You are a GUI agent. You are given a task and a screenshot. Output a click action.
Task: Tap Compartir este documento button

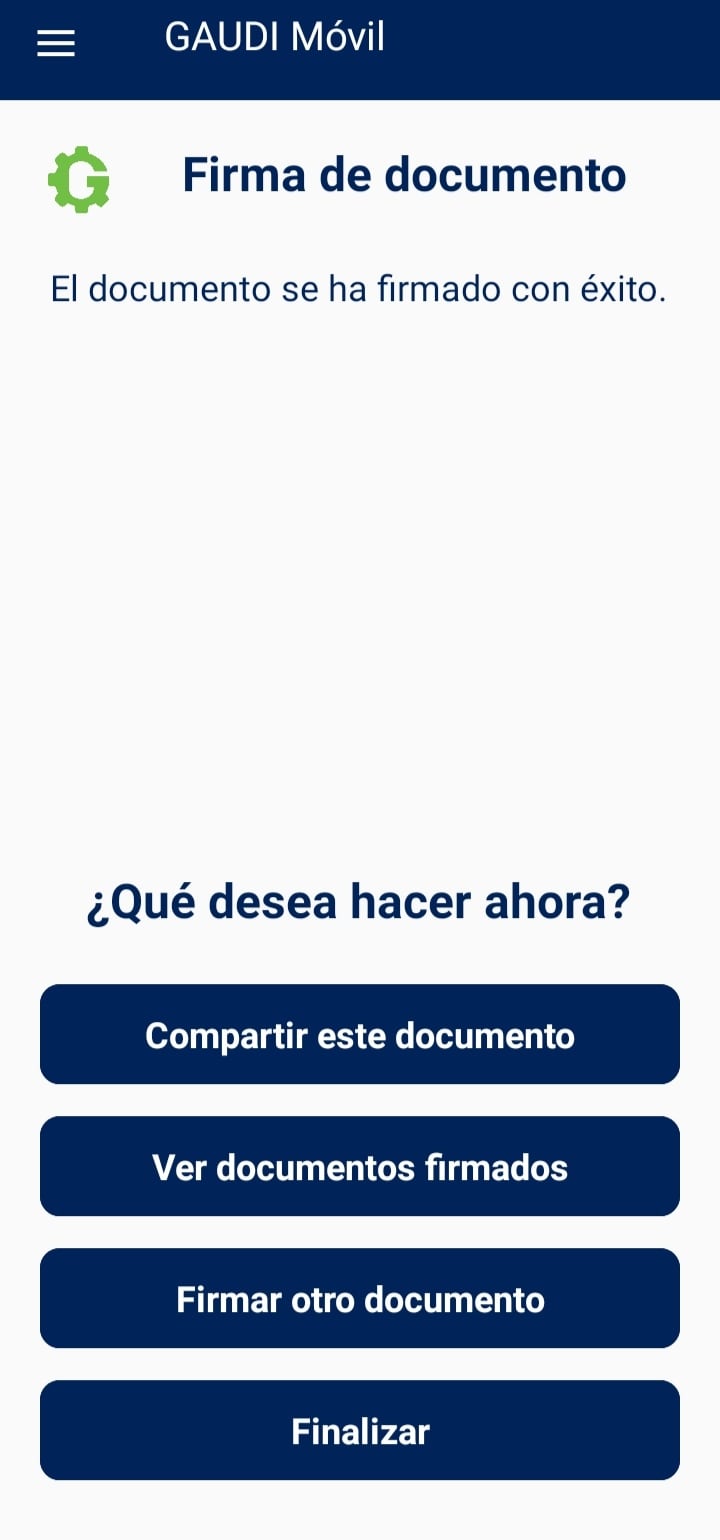[360, 1034]
